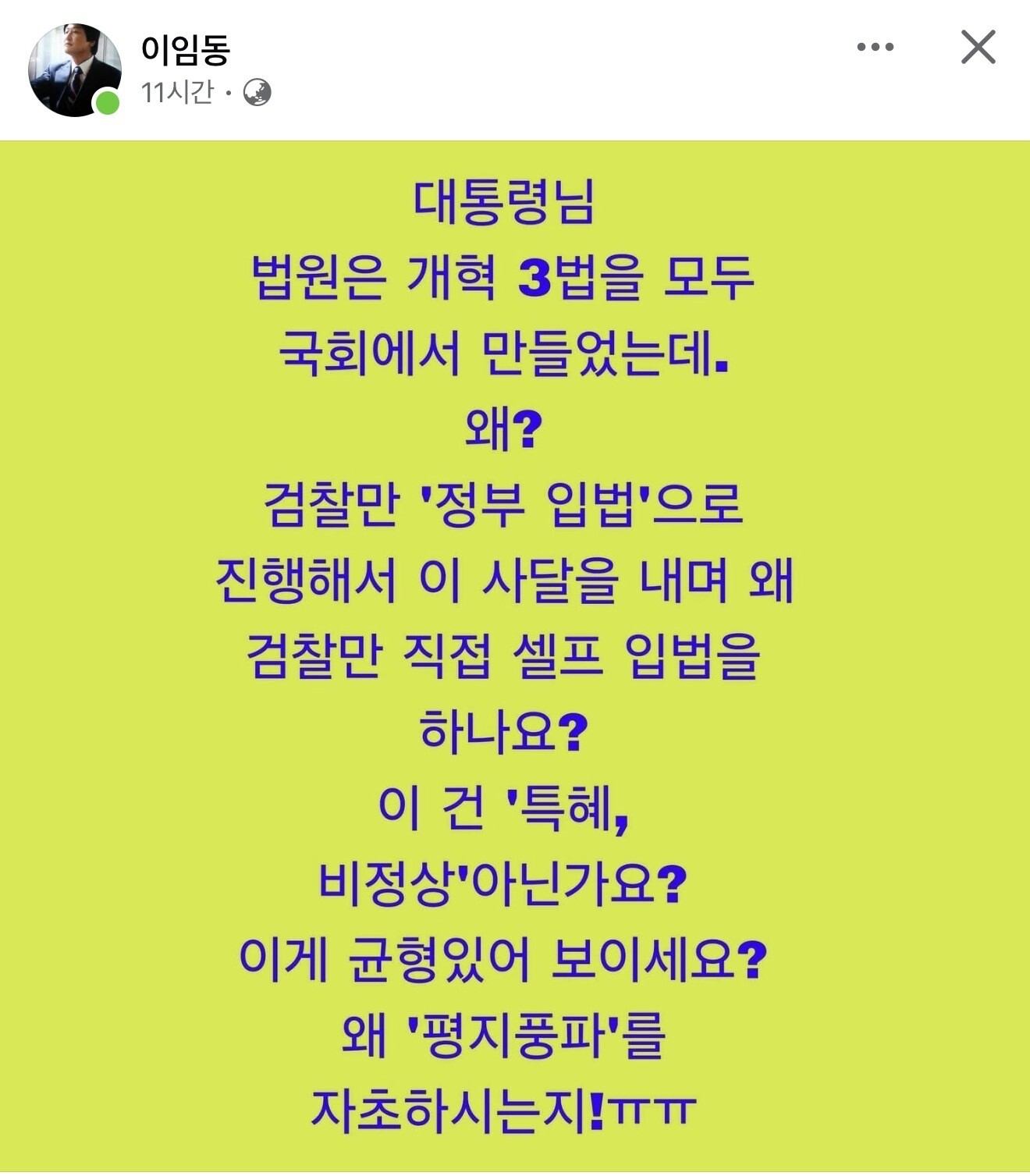This screenshot has height=1176, width=1030.
Task: Dismiss this post with the X
Action: (978, 47)
